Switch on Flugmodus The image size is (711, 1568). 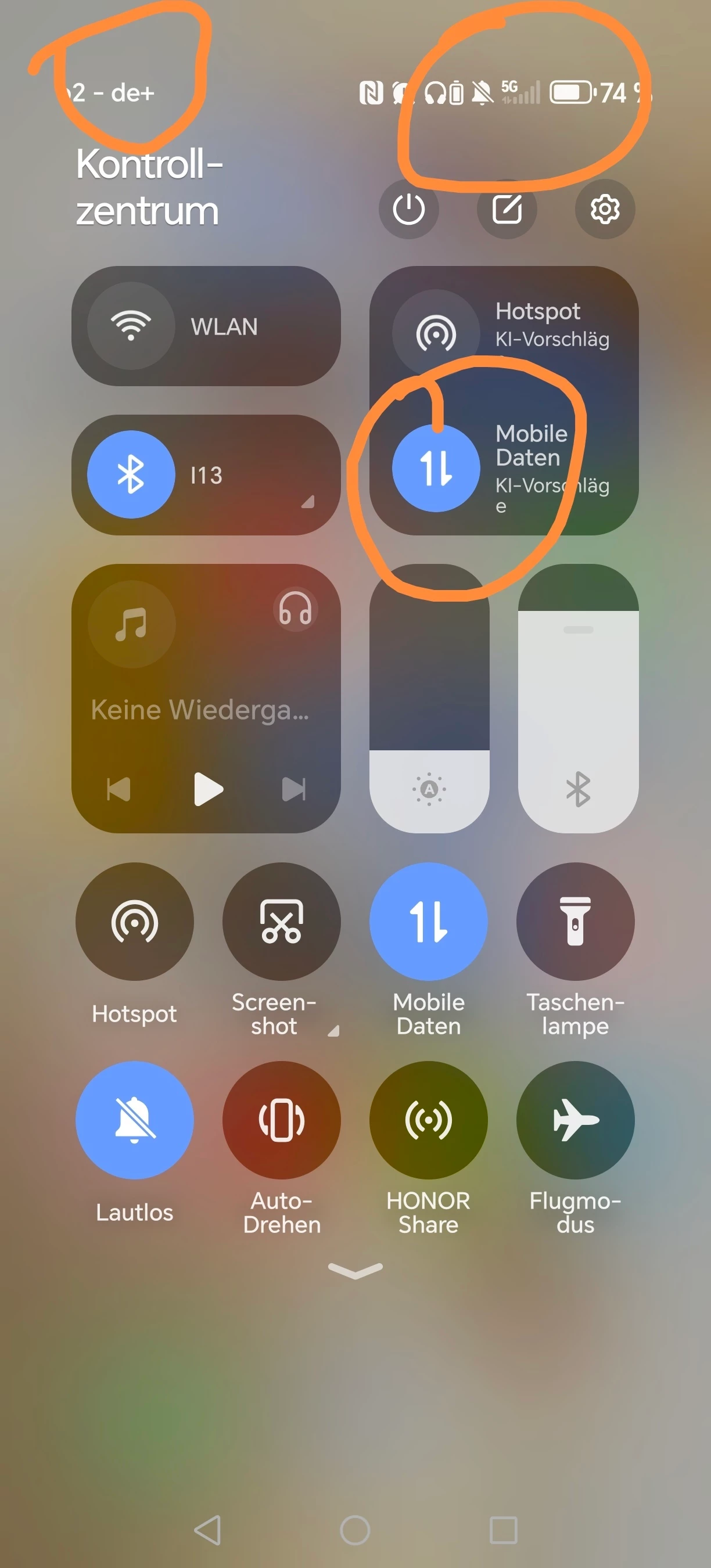pyautogui.click(x=575, y=1120)
